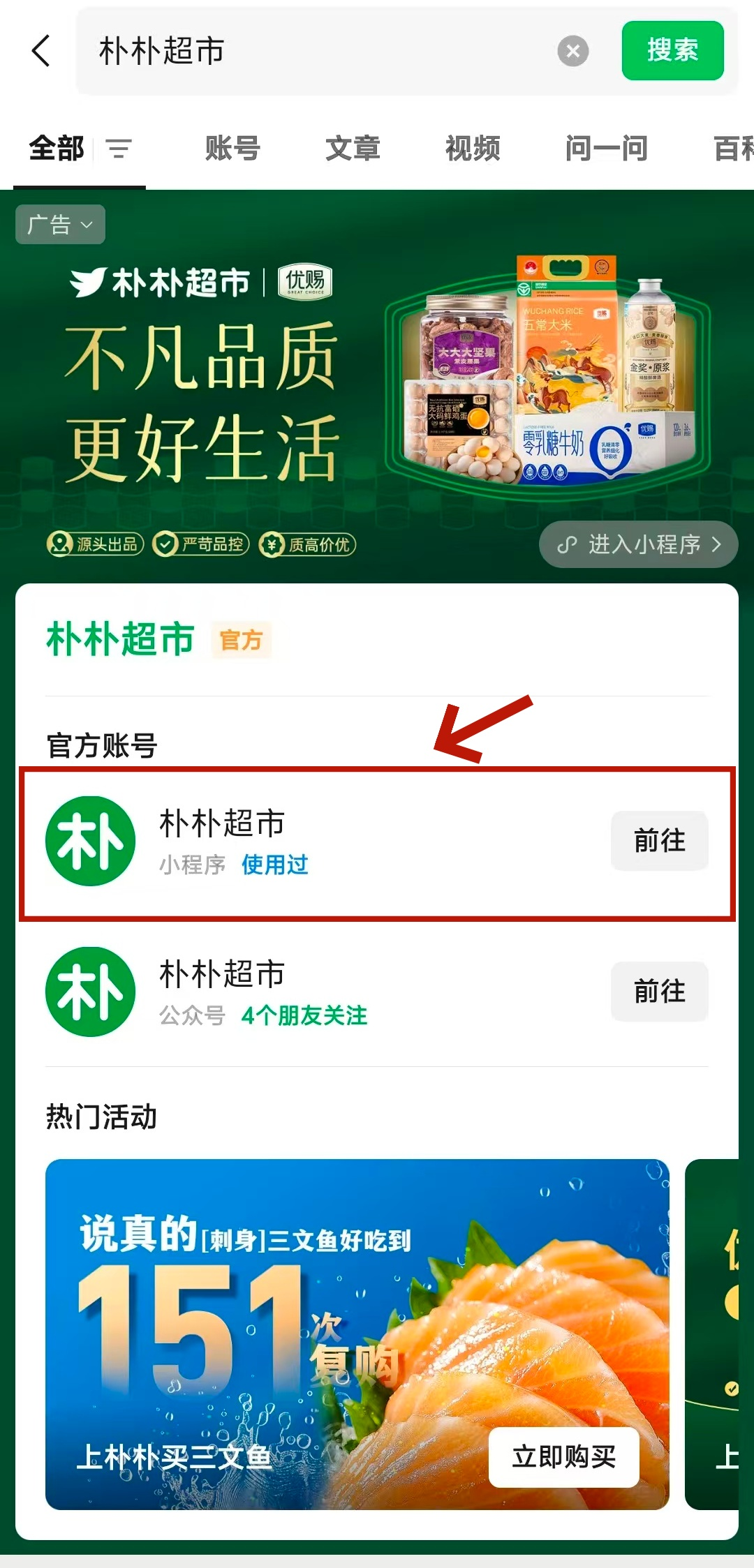This screenshot has height=1568, width=754.
Task: Tap 立即购买 on the salmon promotion
Action: point(563,1457)
